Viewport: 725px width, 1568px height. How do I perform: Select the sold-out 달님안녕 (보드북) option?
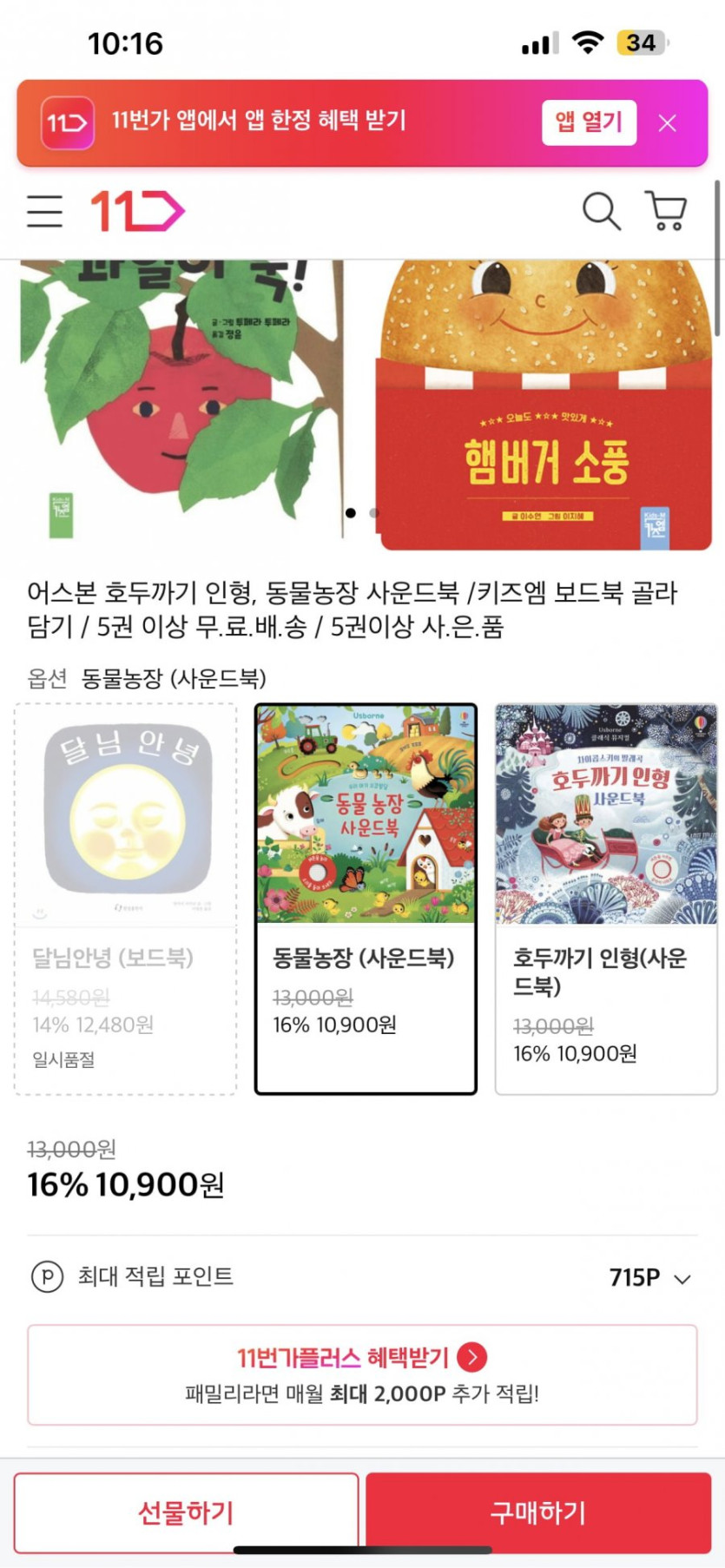tap(126, 899)
